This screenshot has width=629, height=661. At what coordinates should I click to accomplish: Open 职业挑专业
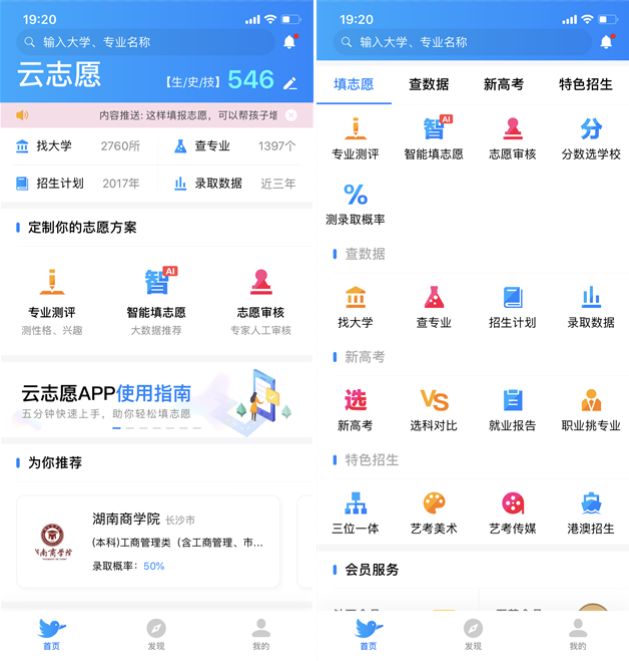(591, 411)
